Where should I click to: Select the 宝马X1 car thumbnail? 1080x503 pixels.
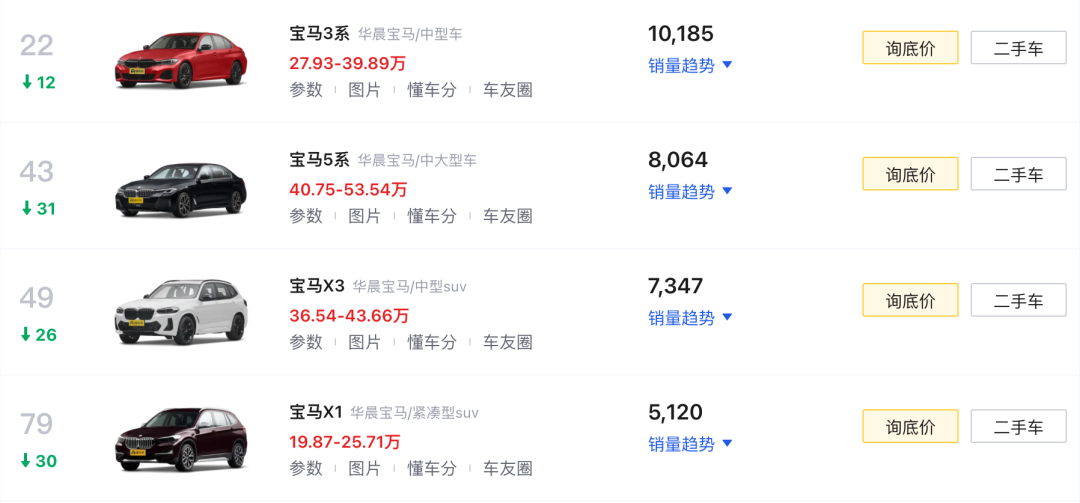(x=180, y=438)
